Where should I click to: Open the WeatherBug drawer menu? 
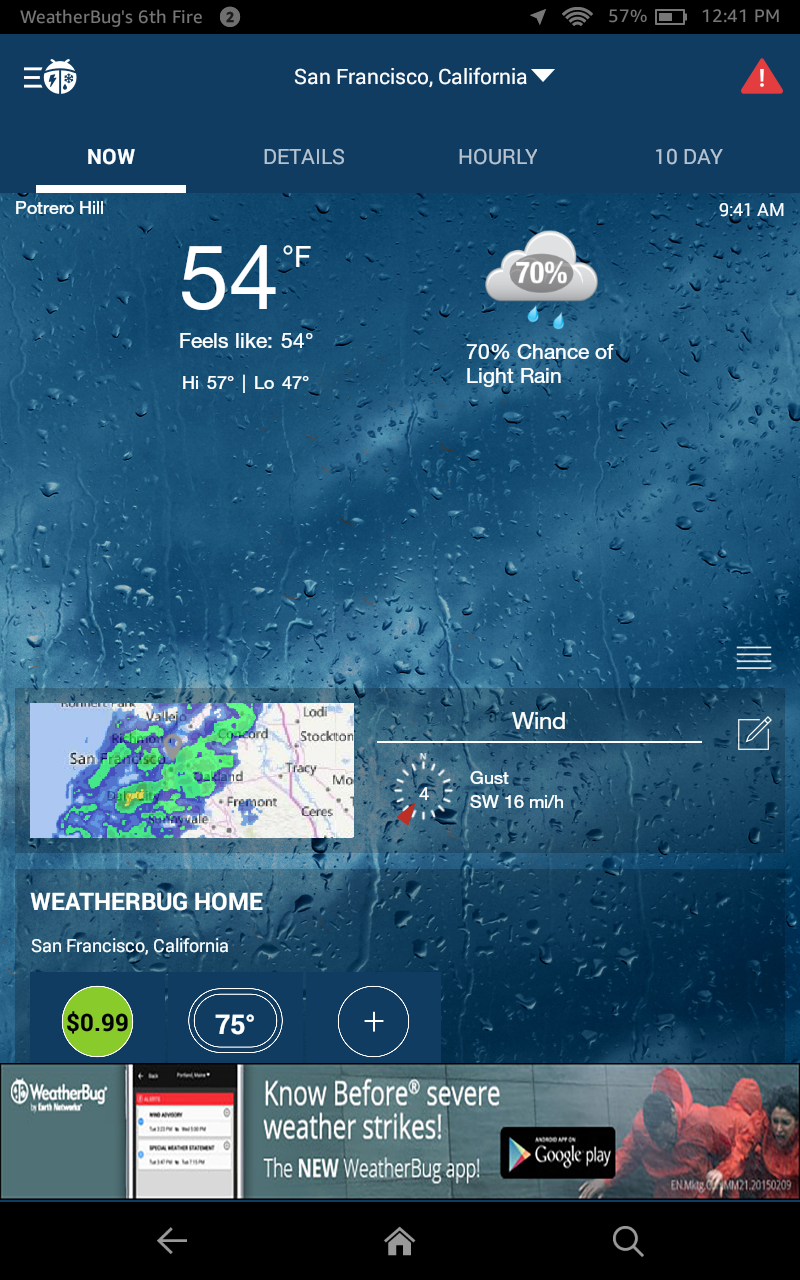[x=50, y=77]
